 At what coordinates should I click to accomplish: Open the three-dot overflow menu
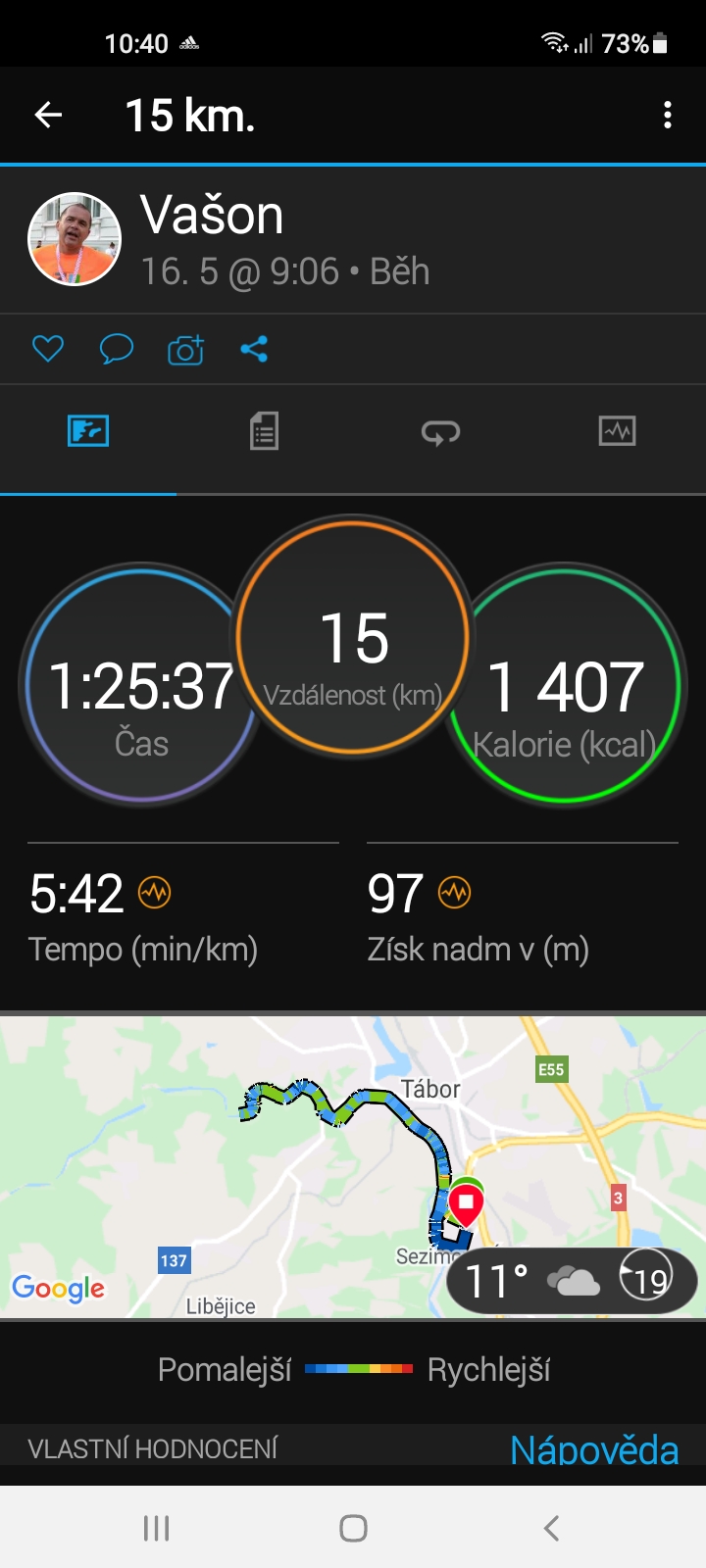tap(668, 116)
